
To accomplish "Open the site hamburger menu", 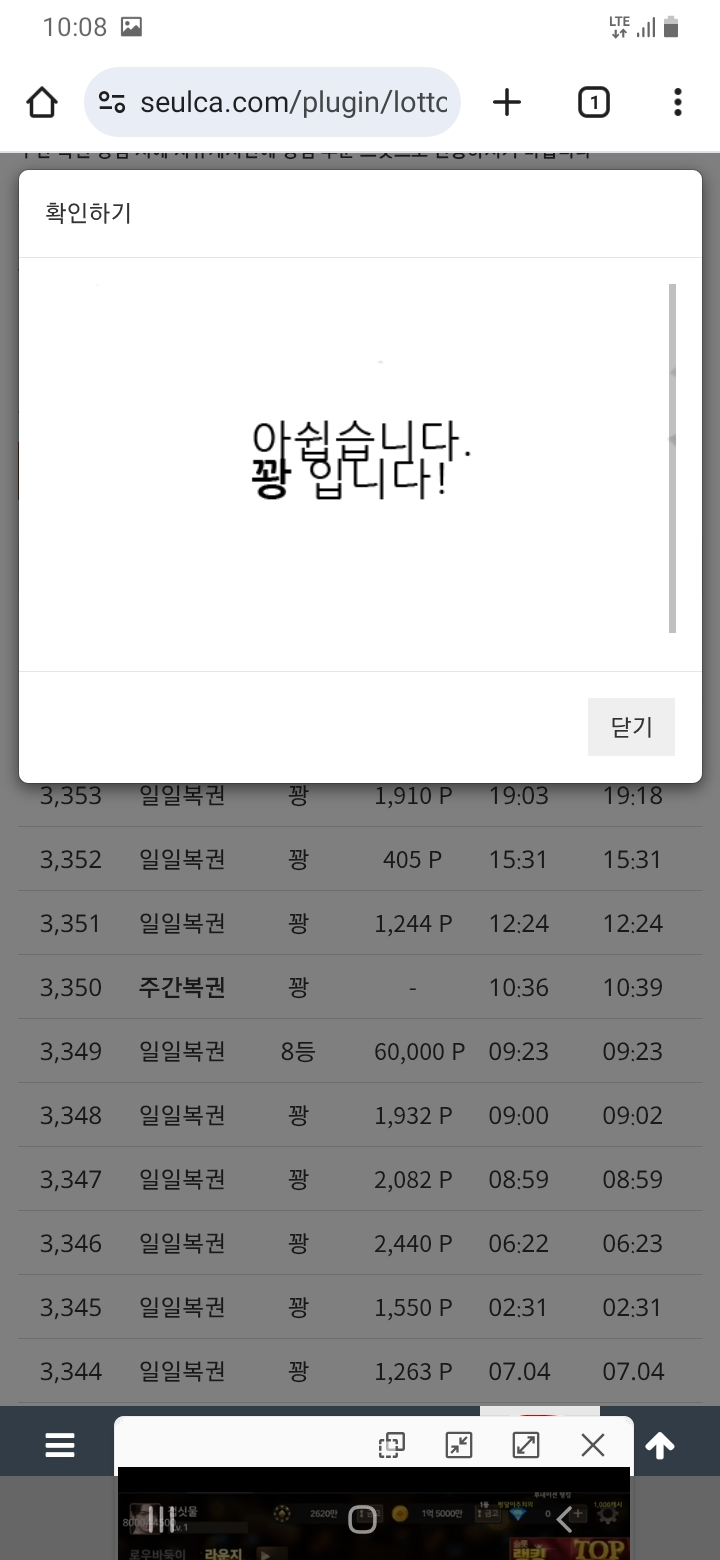I will tap(59, 1445).
